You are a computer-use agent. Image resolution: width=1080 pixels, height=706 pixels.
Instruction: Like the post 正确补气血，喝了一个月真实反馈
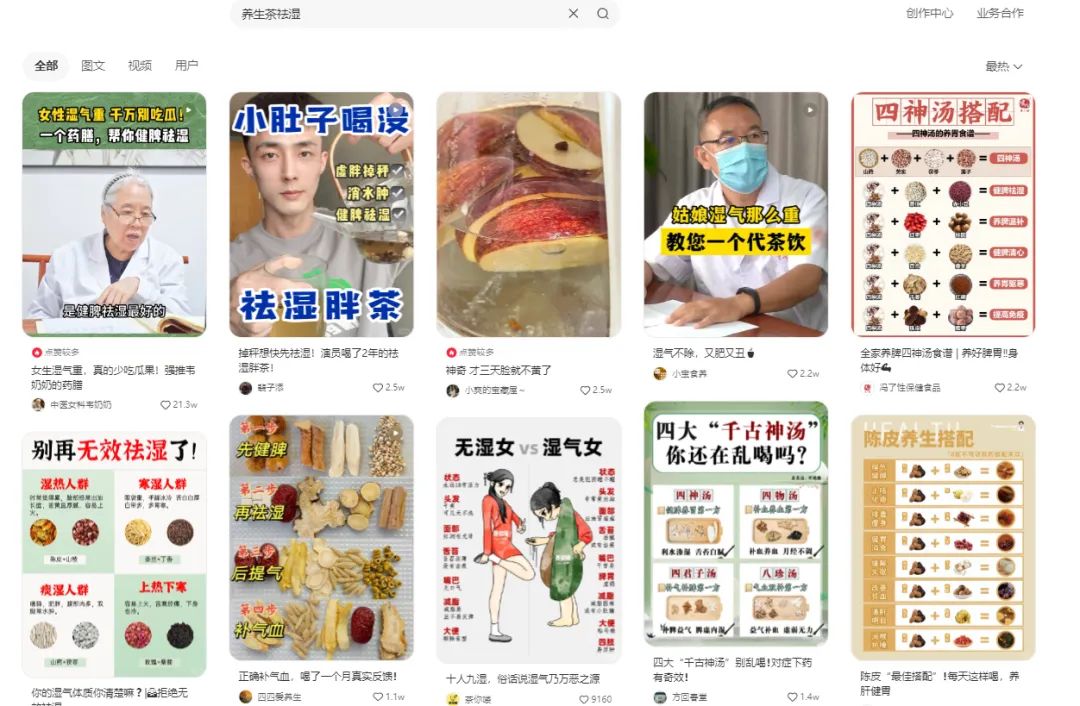click(378, 697)
